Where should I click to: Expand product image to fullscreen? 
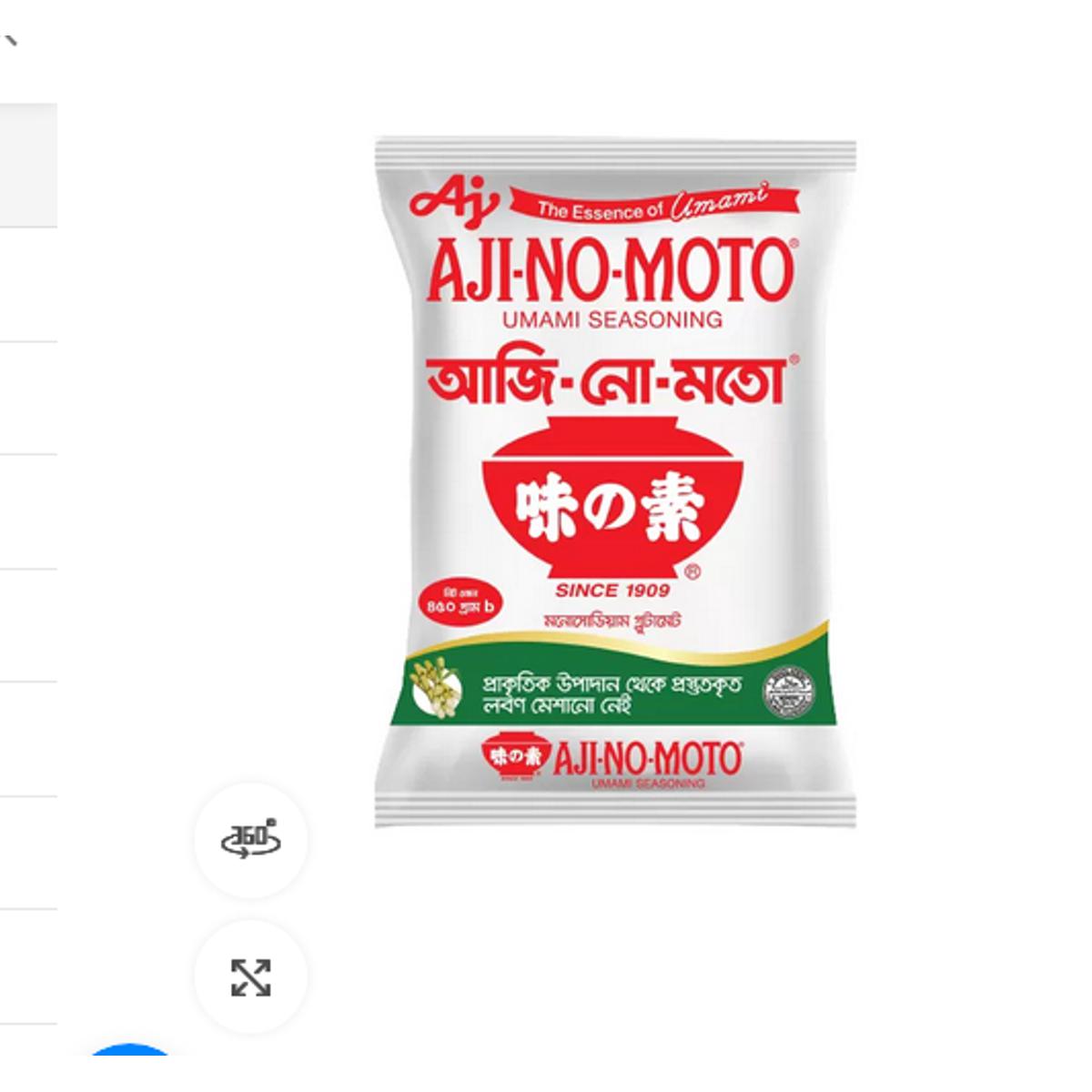250,977
